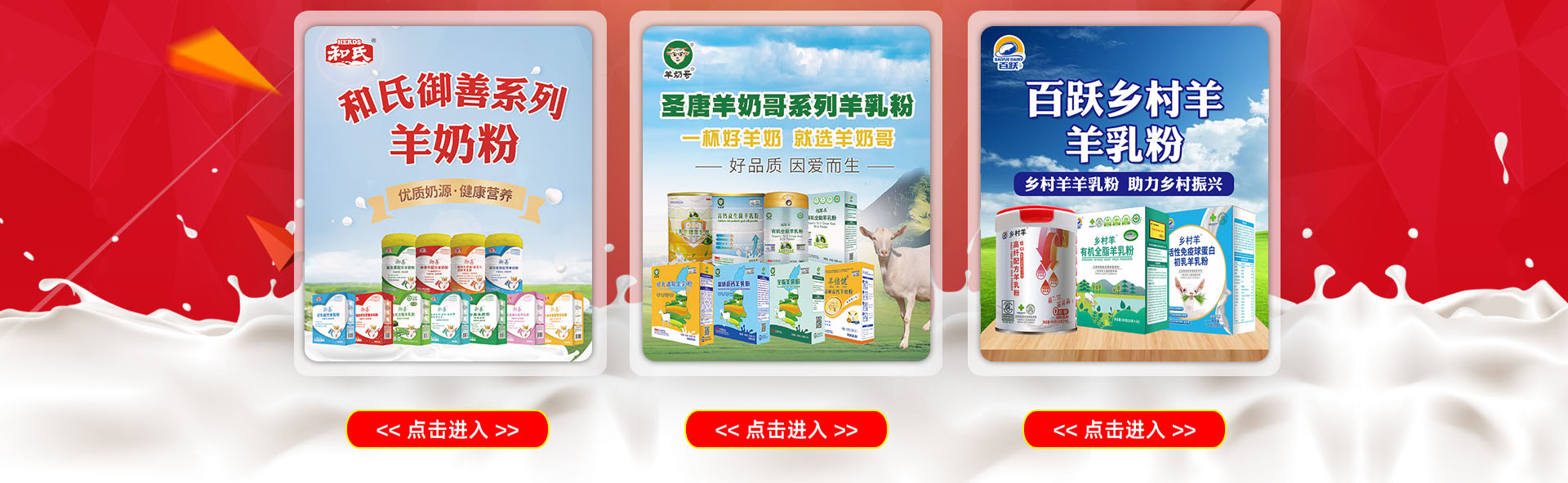
Task: Open the 和氏御善系列羊奶粉 product card
Action: tap(449, 194)
